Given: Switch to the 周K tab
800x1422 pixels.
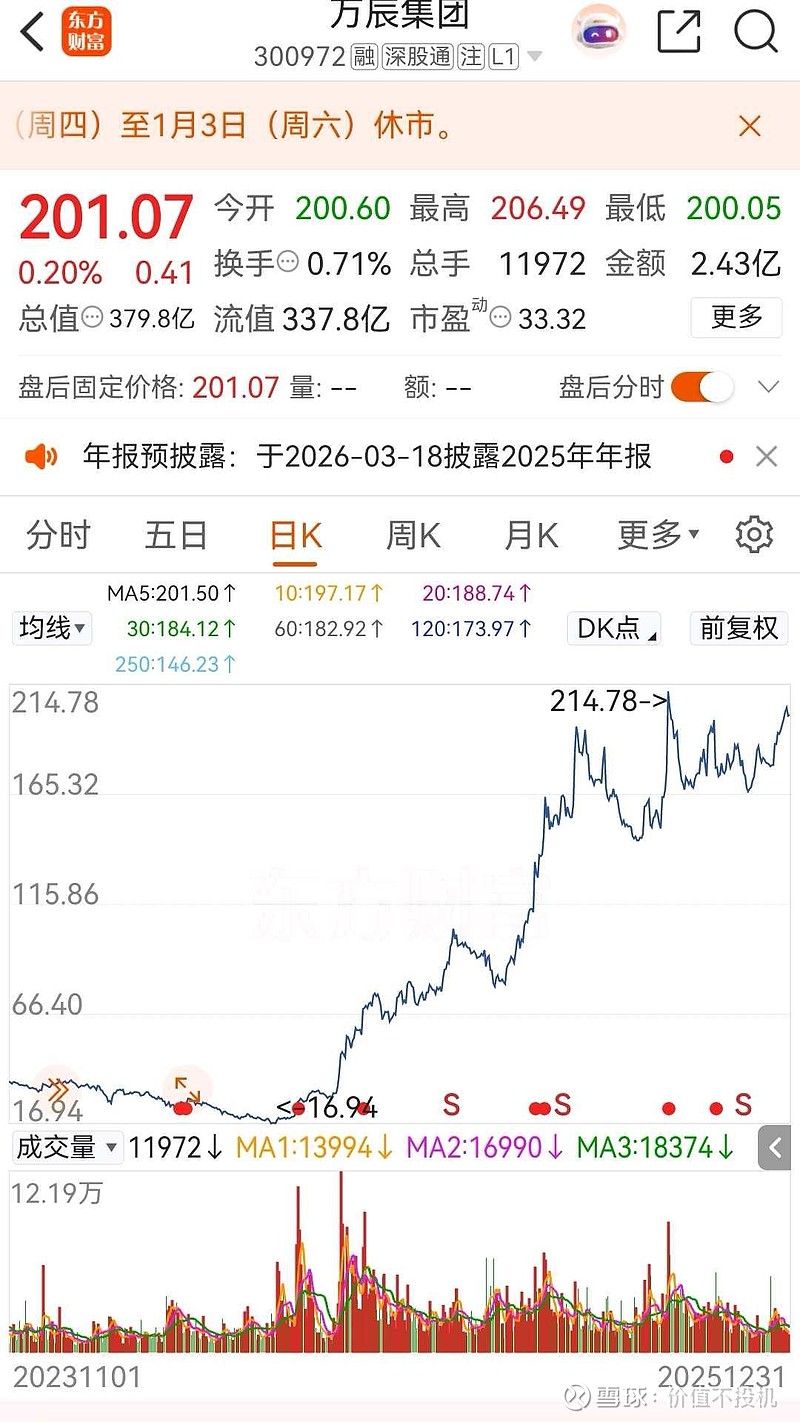Looking at the screenshot, I should [x=412, y=534].
